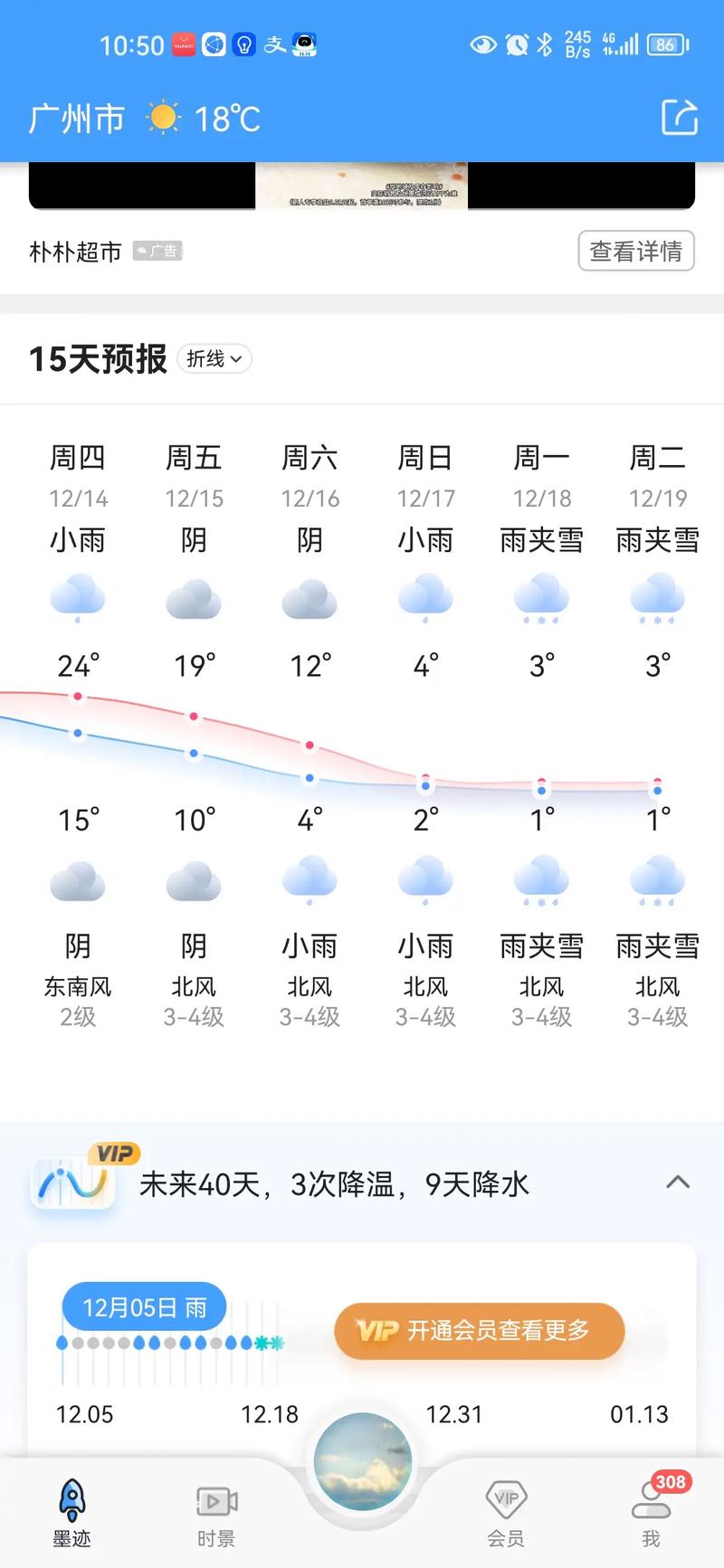Select the 墨迹 rocket icon in bottom bar
Image resolution: width=724 pixels, height=1568 pixels.
pyautogui.click(x=71, y=1502)
